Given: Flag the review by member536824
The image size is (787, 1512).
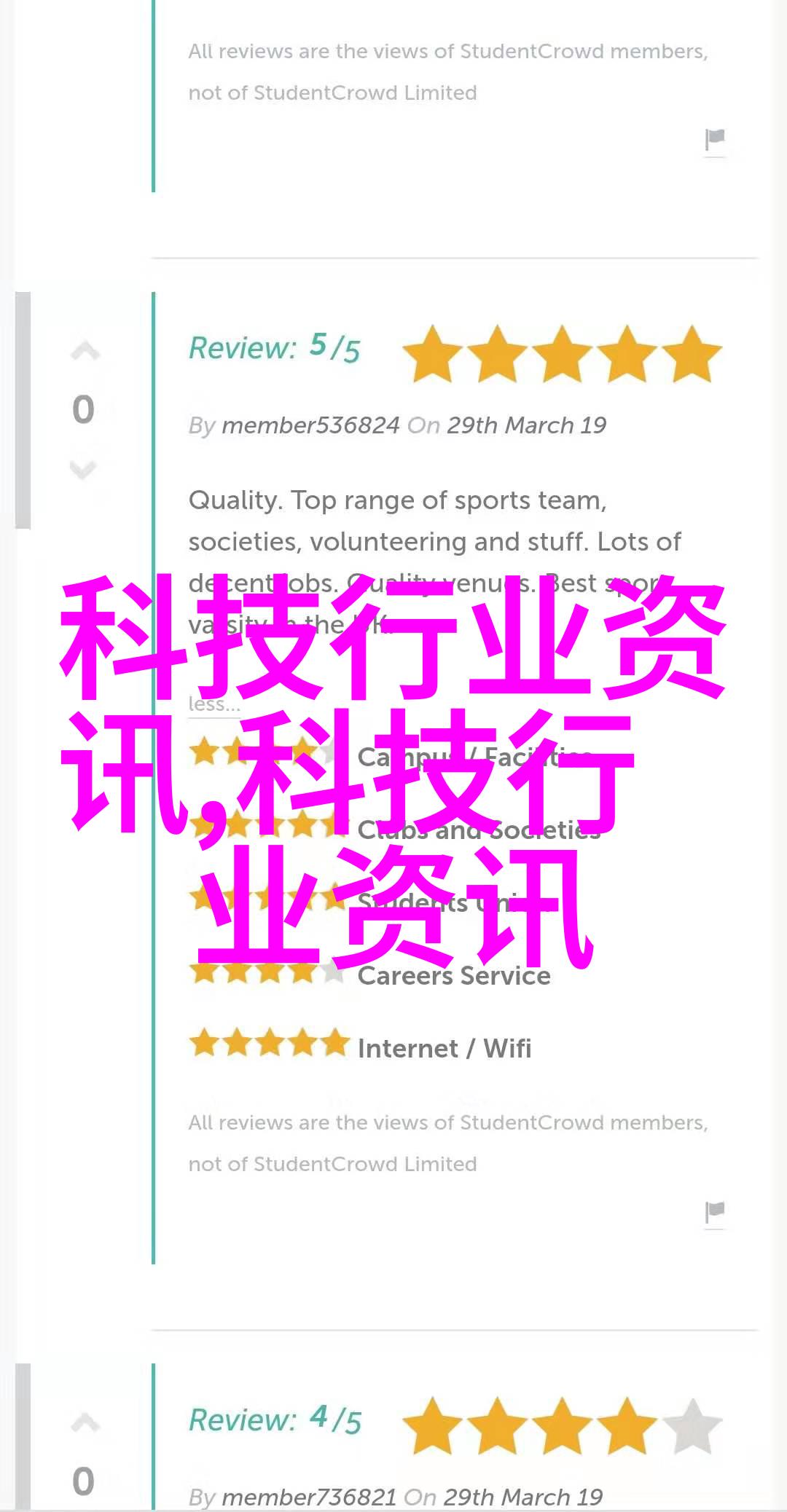Looking at the screenshot, I should (x=715, y=1212).
